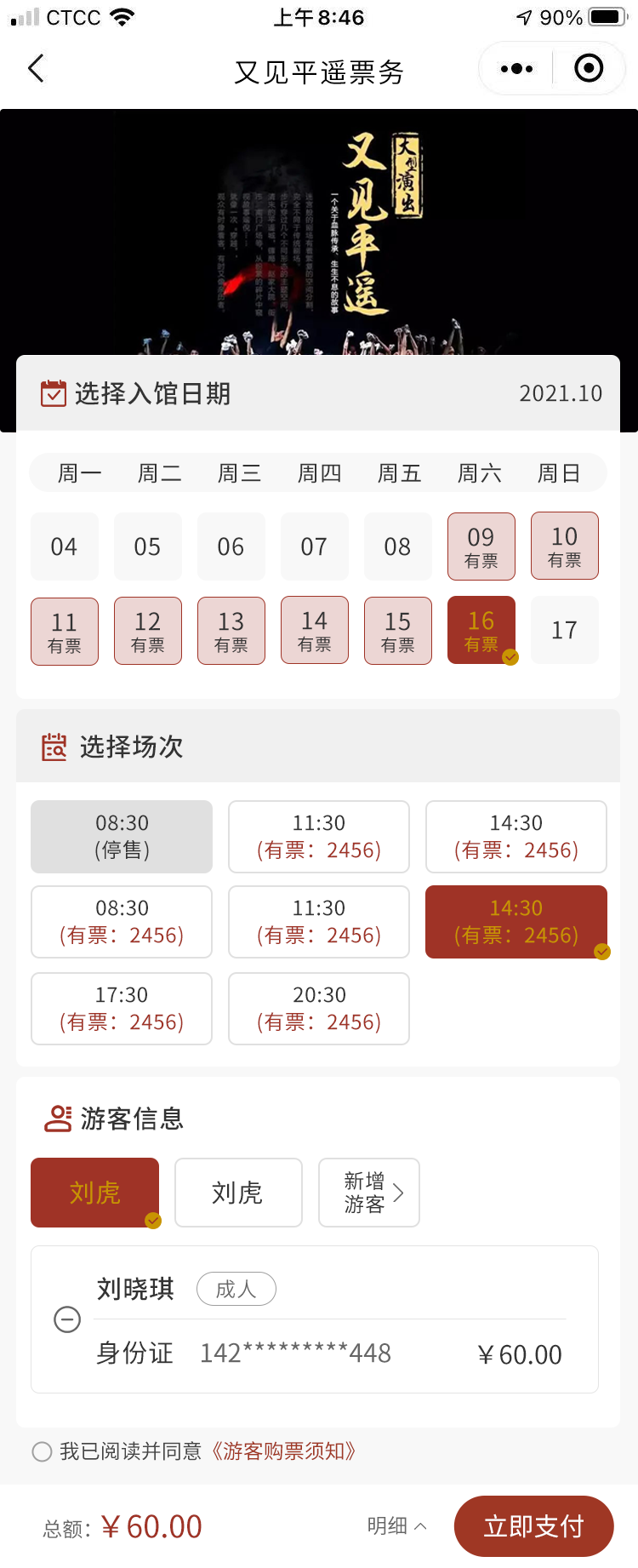Viewport: 638px width, 1568px height.
Task: Remove visitor 刘晓琪 with minus icon
Action: (67, 1319)
